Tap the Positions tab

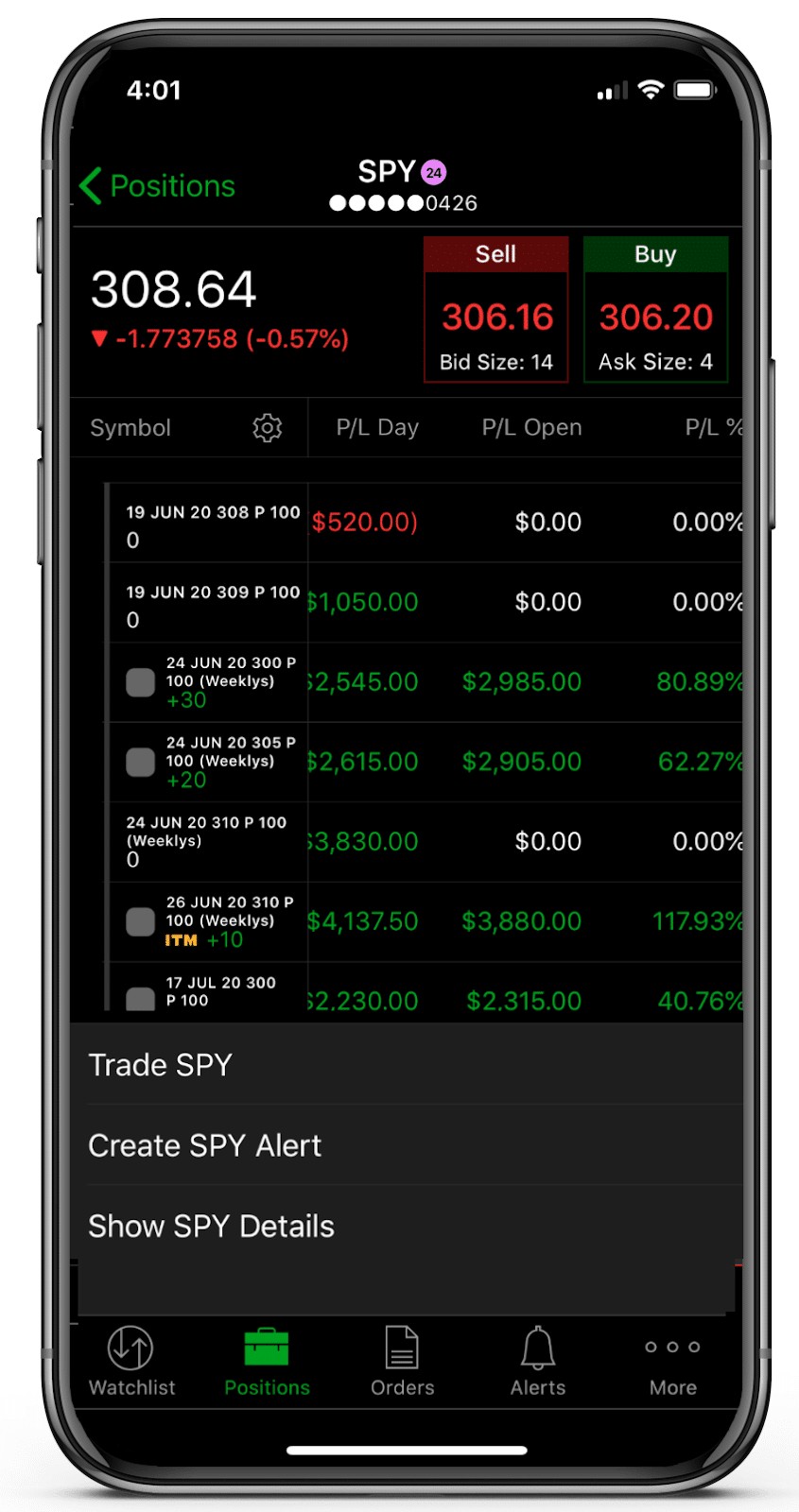pyautogui.click(x=267, y=1362)
